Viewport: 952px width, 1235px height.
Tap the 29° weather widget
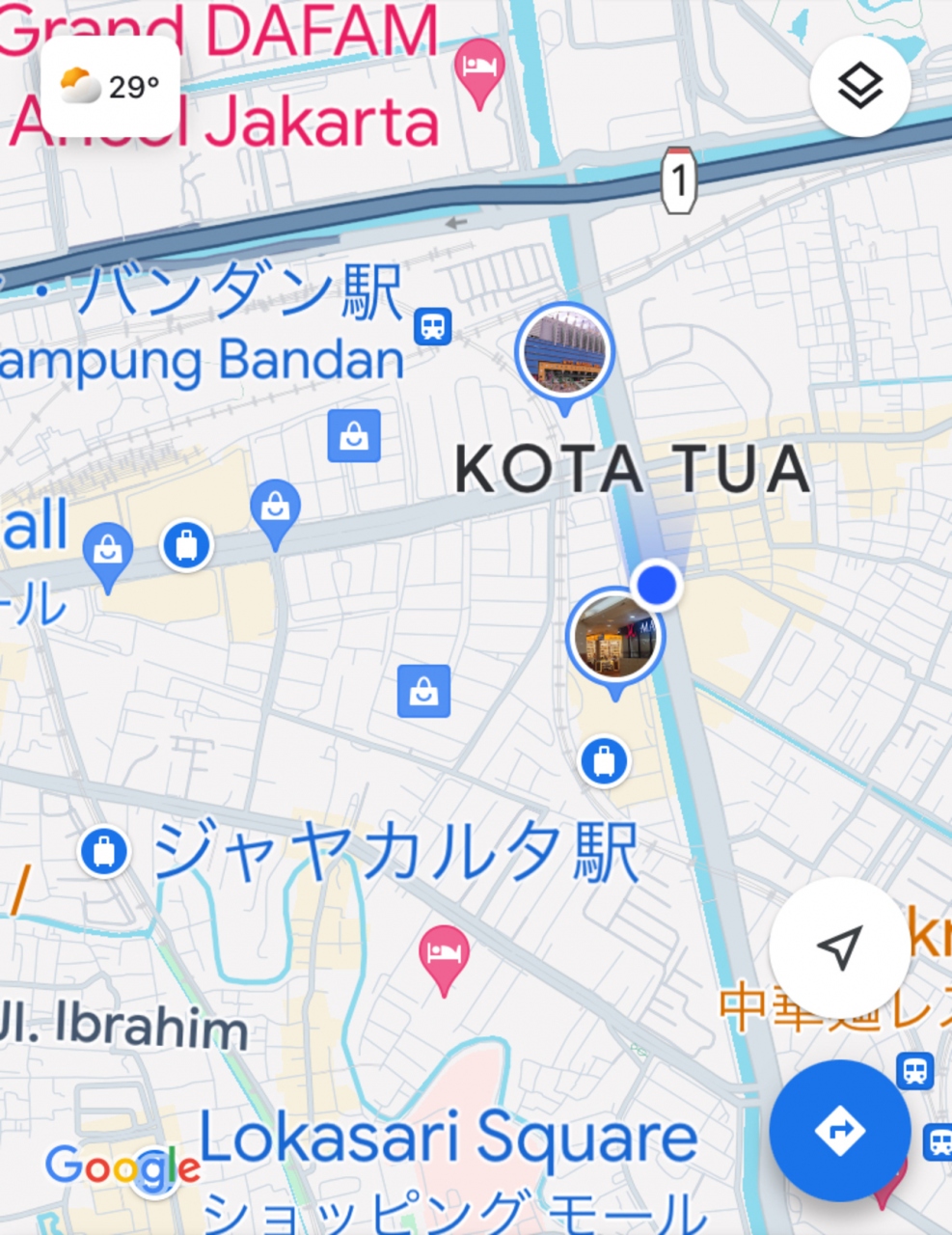110,87
